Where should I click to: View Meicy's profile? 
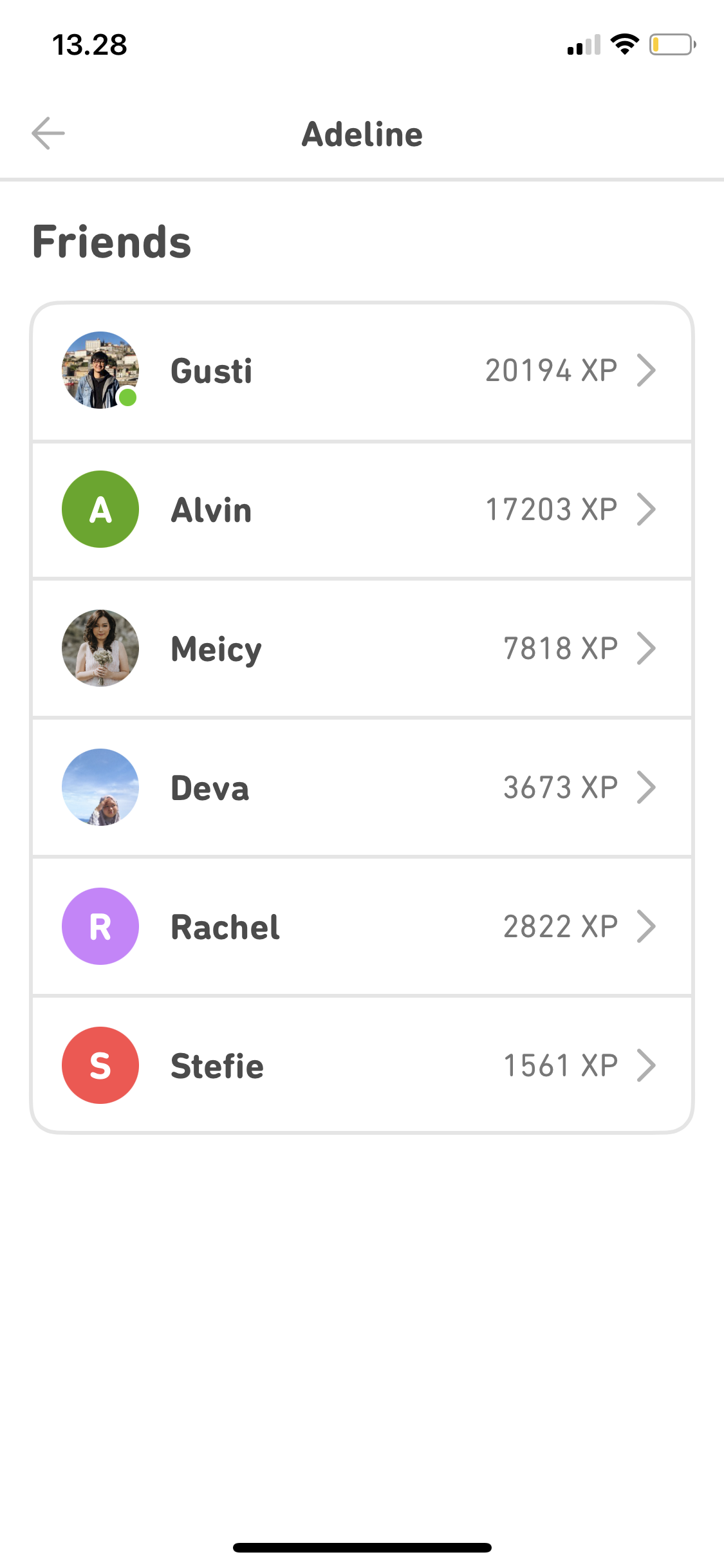click(x=362, y=649)
